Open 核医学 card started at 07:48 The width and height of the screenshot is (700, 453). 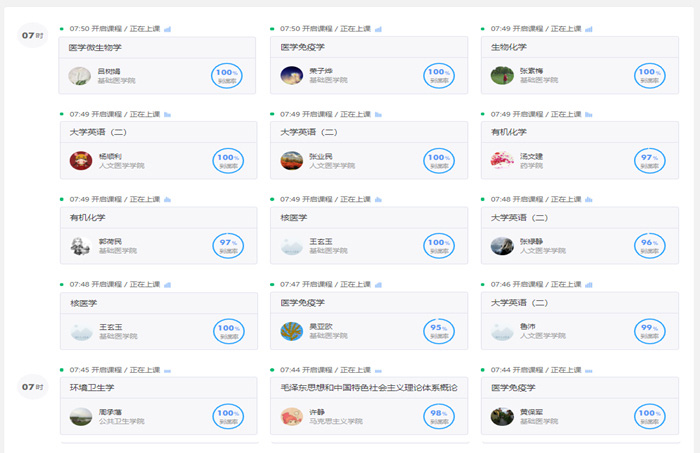tap(158, 320)
